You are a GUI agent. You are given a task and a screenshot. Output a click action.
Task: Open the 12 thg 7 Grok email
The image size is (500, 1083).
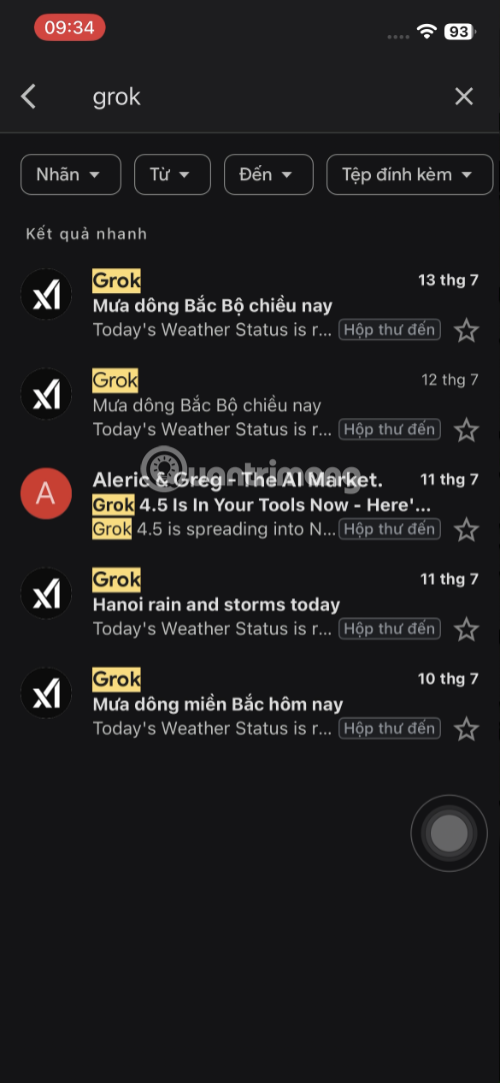pyautogui.click(x=250, y=405)
